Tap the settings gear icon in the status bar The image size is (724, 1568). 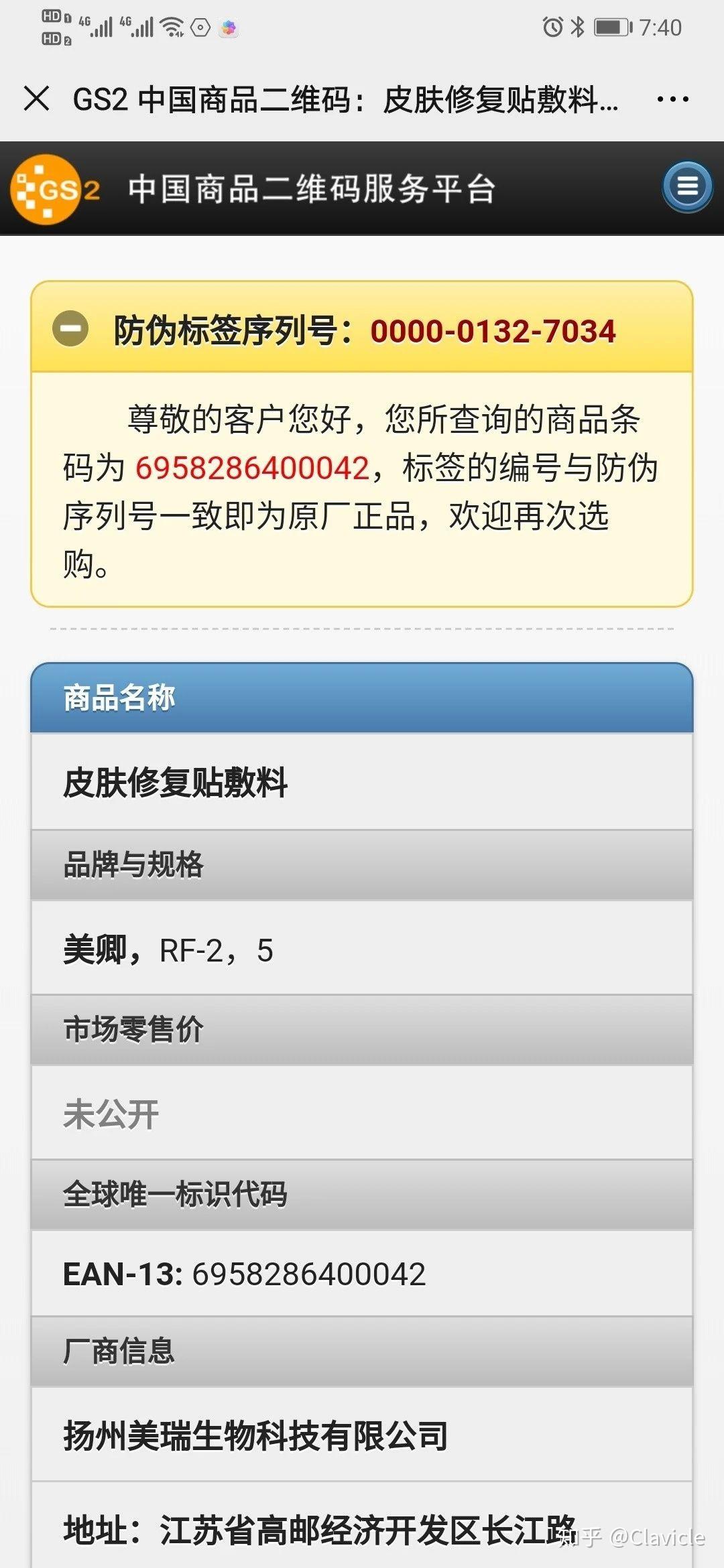pos(201,28)
